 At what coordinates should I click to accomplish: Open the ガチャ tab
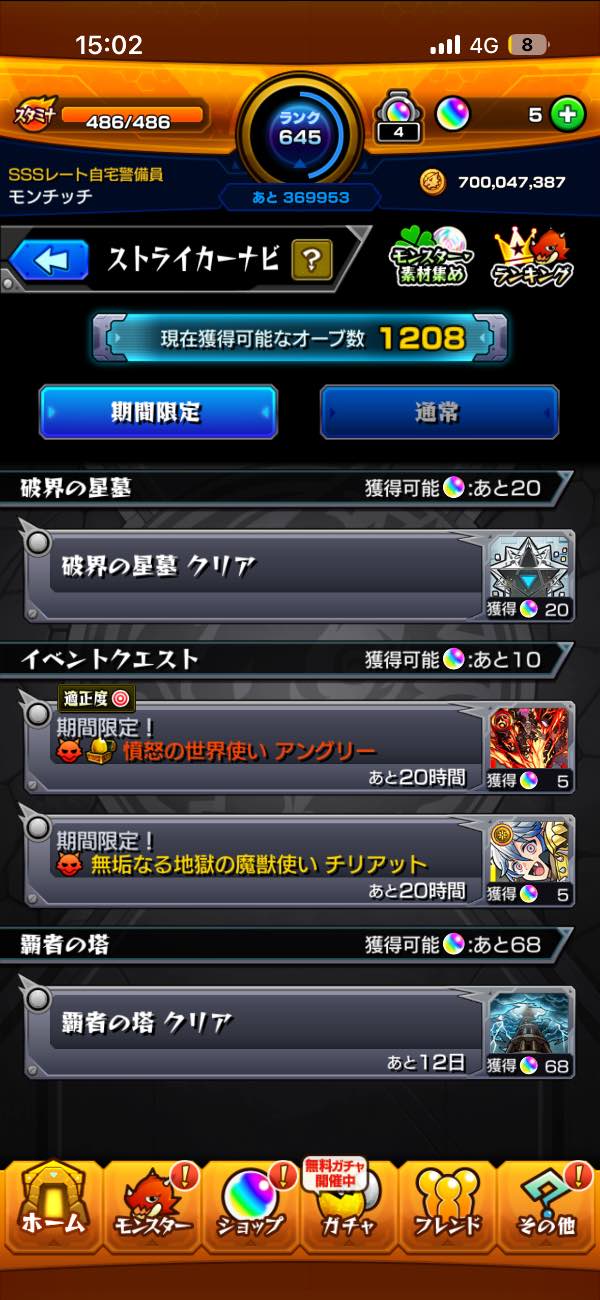coord(348,1210)
